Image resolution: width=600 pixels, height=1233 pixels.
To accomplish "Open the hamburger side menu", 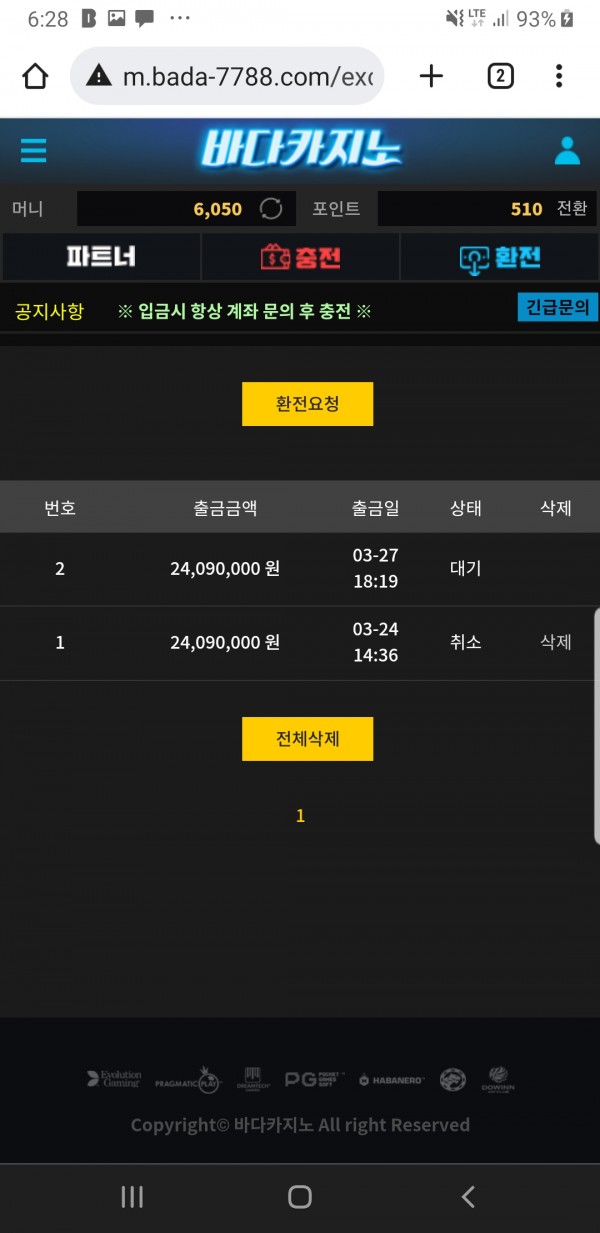I will point(33,151).
